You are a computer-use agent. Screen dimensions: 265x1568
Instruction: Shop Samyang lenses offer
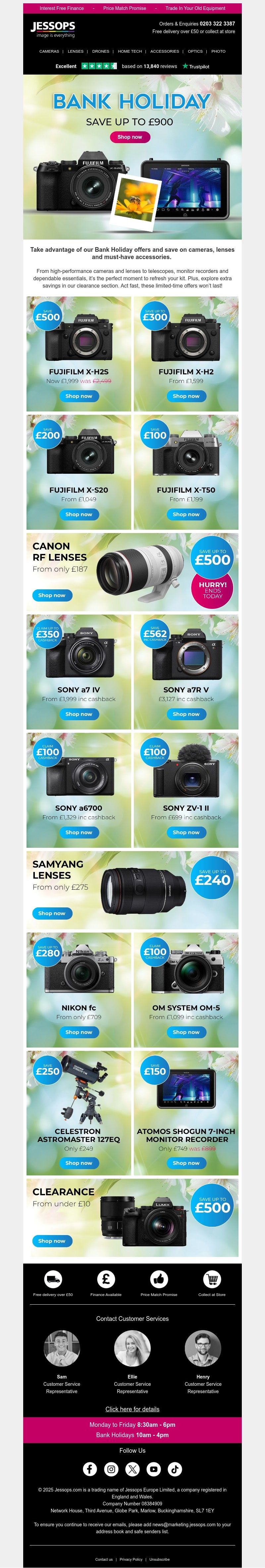coord(52,913)
